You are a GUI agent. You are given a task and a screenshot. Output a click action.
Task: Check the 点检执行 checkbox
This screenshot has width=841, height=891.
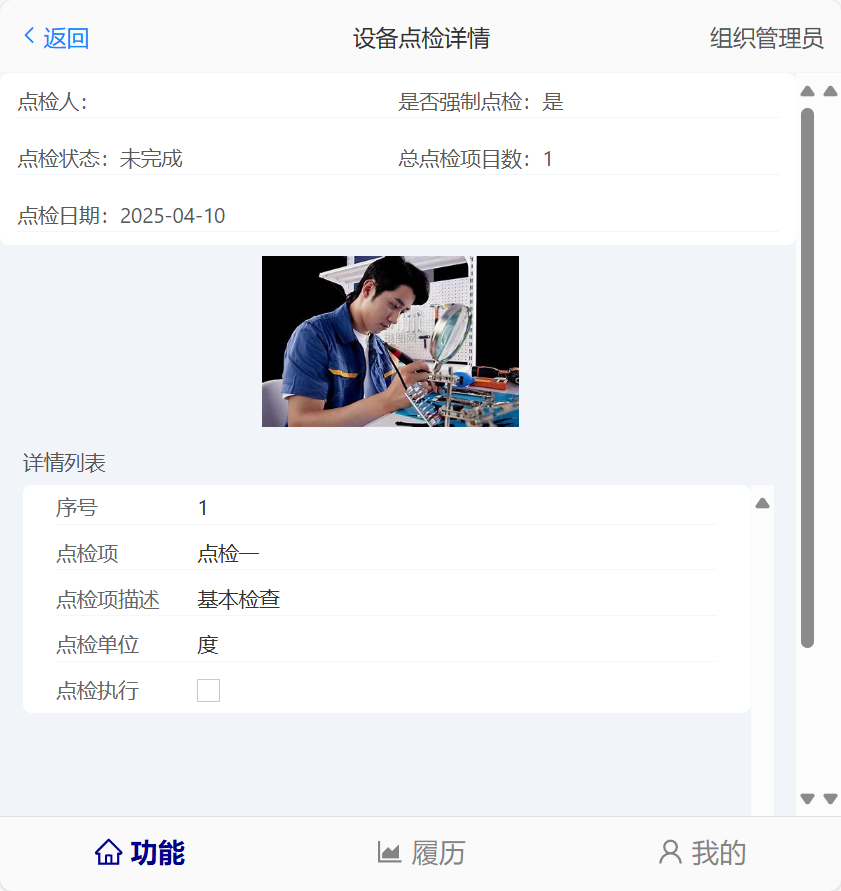[208, 690]
